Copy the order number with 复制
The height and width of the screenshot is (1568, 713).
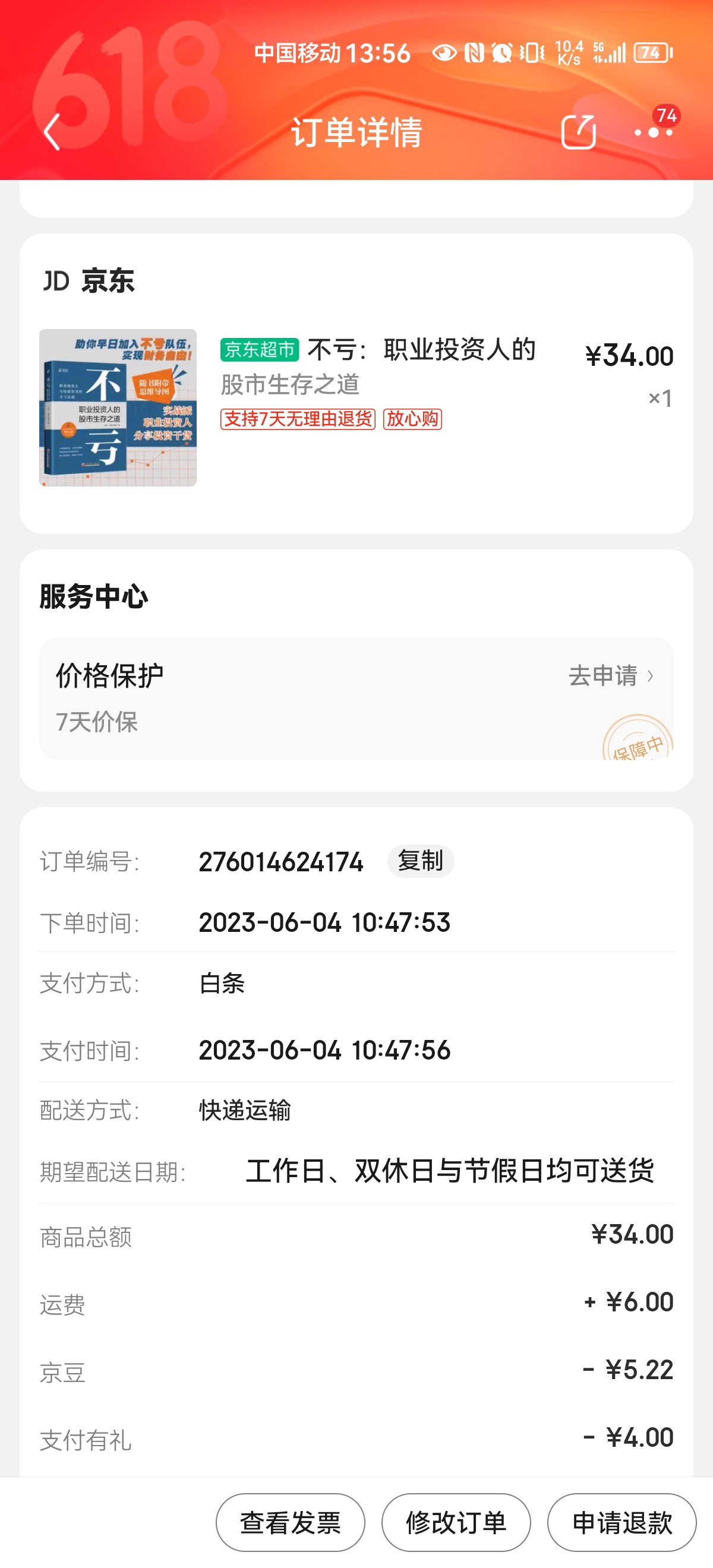coord(420,861)
